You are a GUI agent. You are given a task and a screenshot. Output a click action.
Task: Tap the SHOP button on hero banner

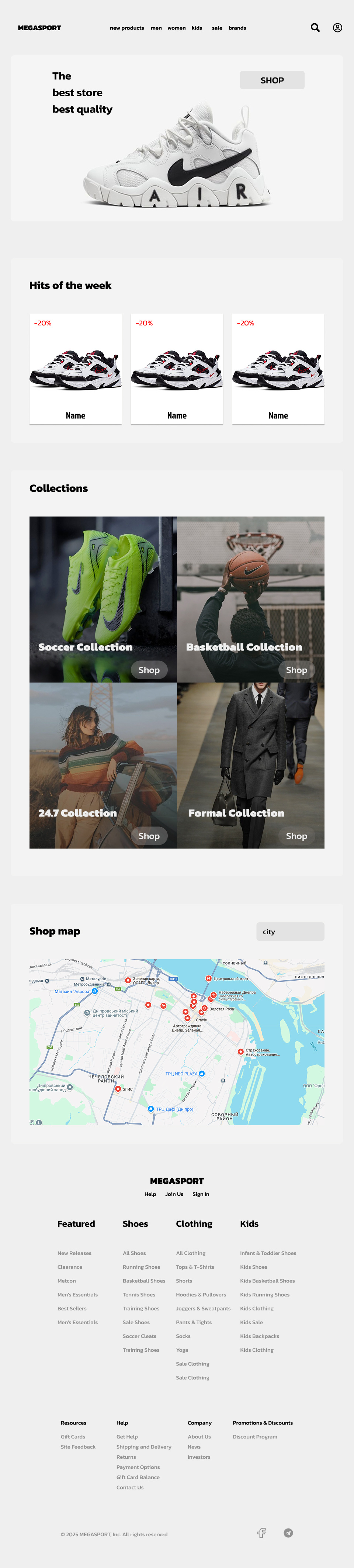[272, 80]
